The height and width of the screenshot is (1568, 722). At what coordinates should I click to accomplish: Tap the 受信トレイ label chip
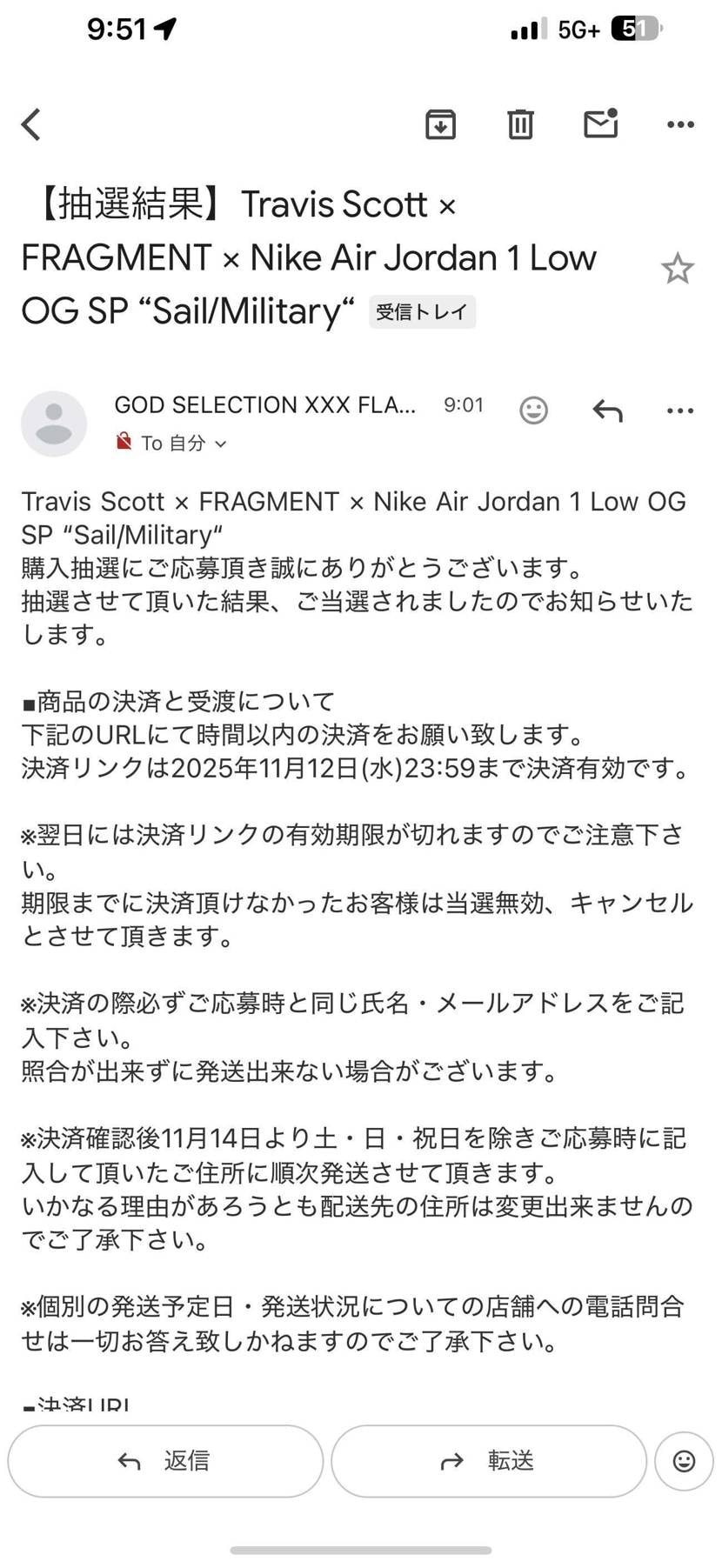click(422, 312)
